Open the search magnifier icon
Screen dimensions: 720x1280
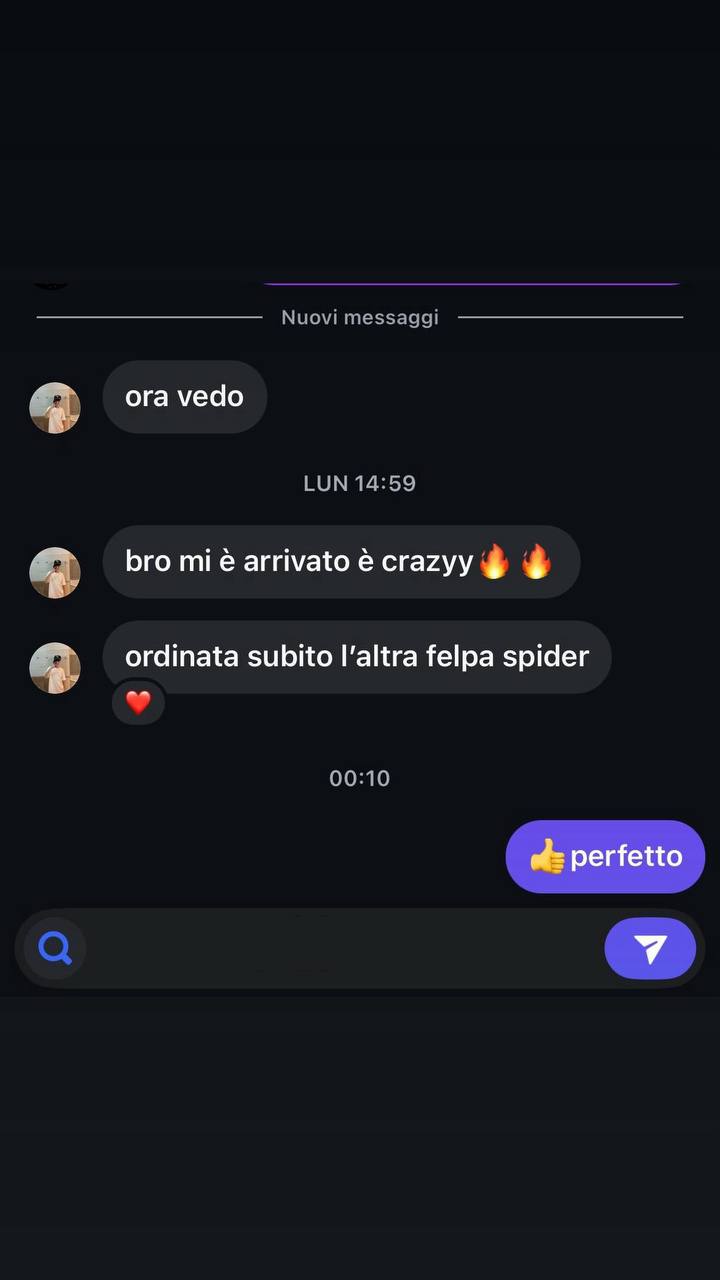click(55, 948)
